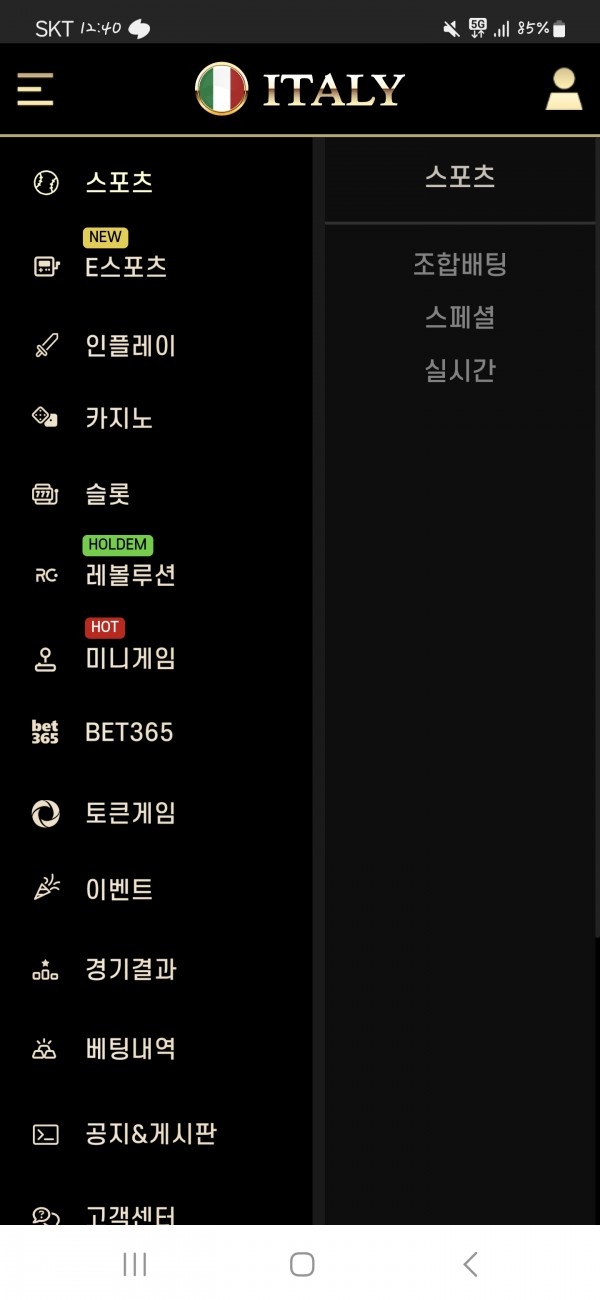Choose 조합배팅 submenu link
The width and height of the screenshot is (600, 1300).
[460, 265]
